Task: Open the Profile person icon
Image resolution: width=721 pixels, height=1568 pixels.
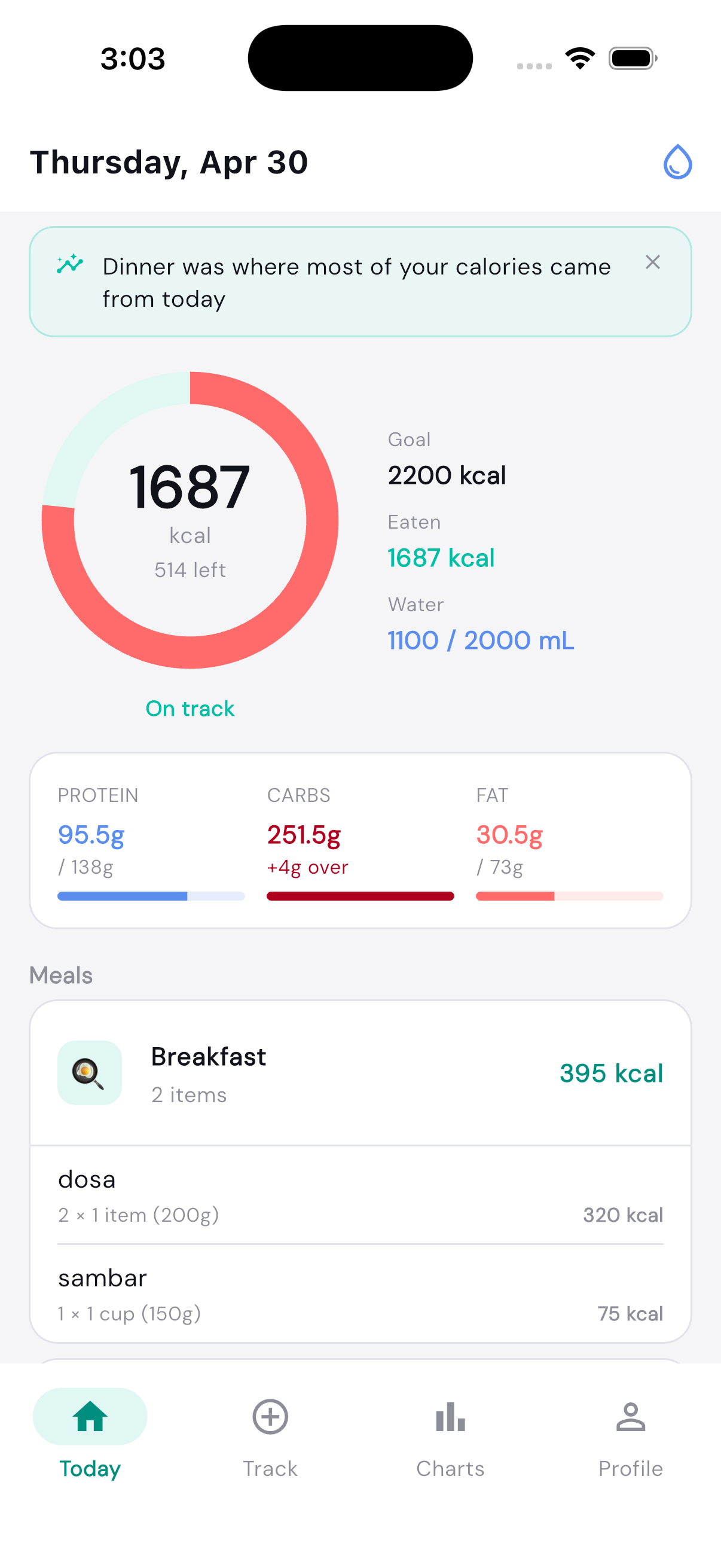Action: click(x=630, y=1417)
